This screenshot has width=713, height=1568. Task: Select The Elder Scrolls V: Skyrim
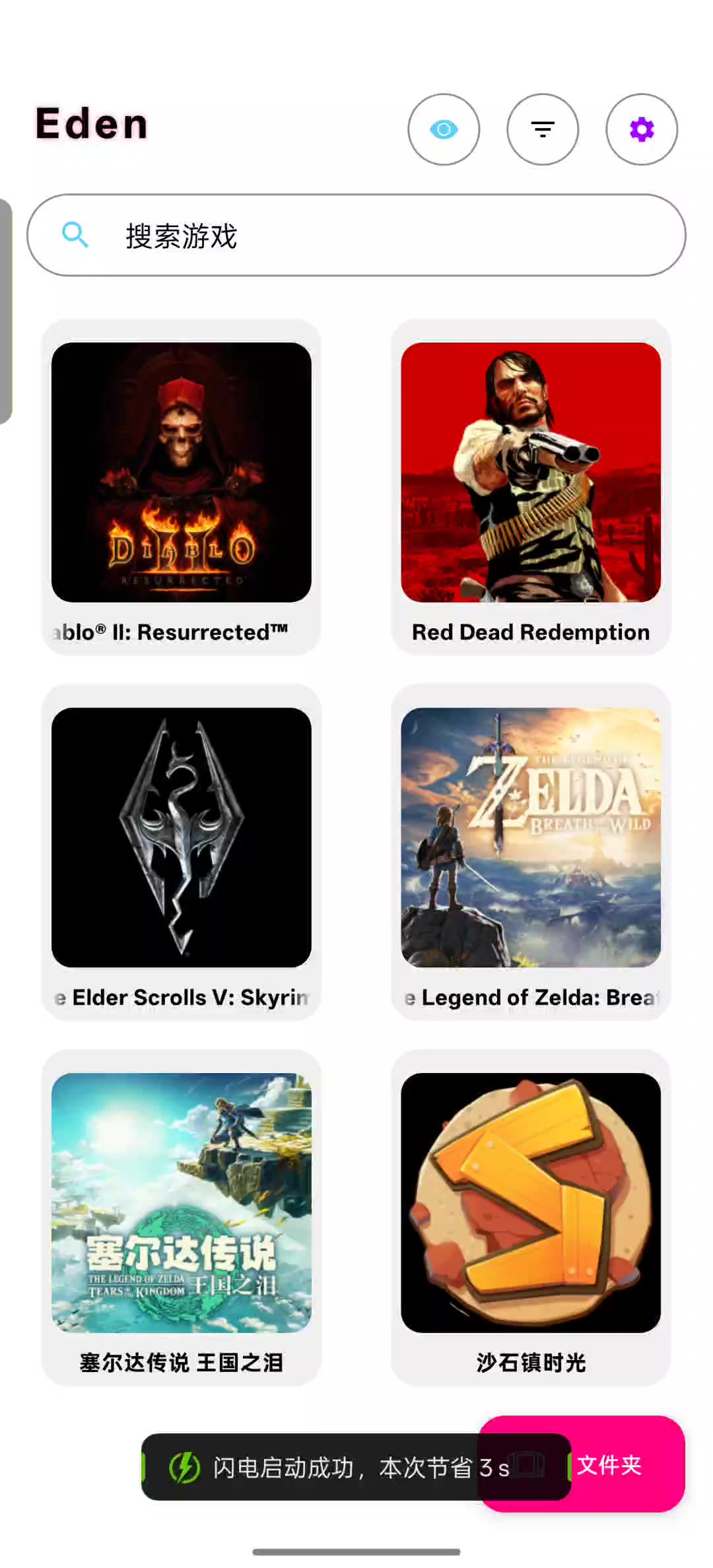182,838
